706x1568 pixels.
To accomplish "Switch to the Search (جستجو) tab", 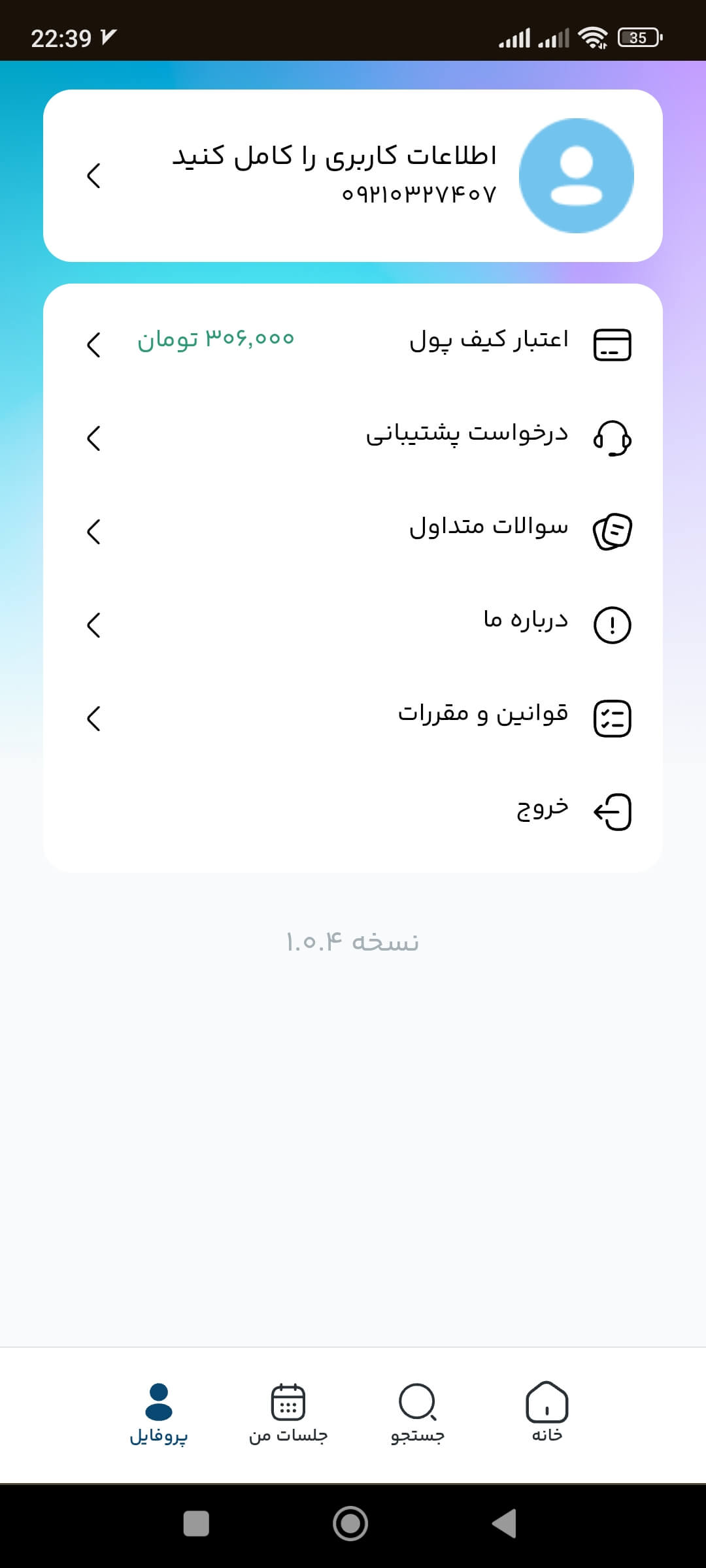I will 418,1413.
